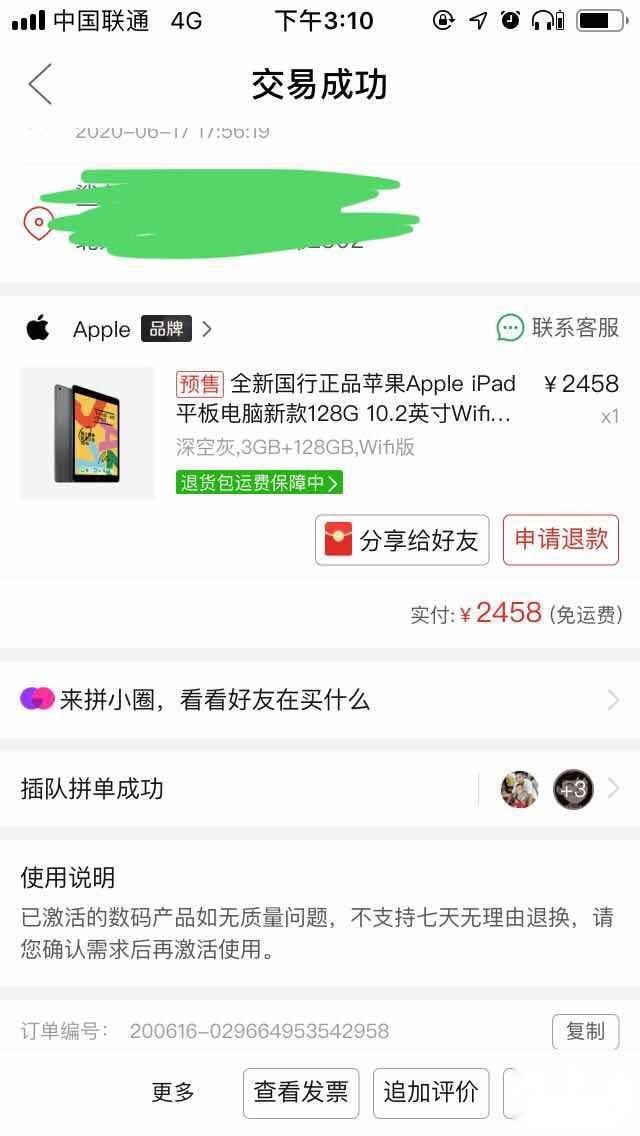Tap 分享给好友 share button
The width and height of the screenshot is (640, 1136).
(x=402, y=541)
